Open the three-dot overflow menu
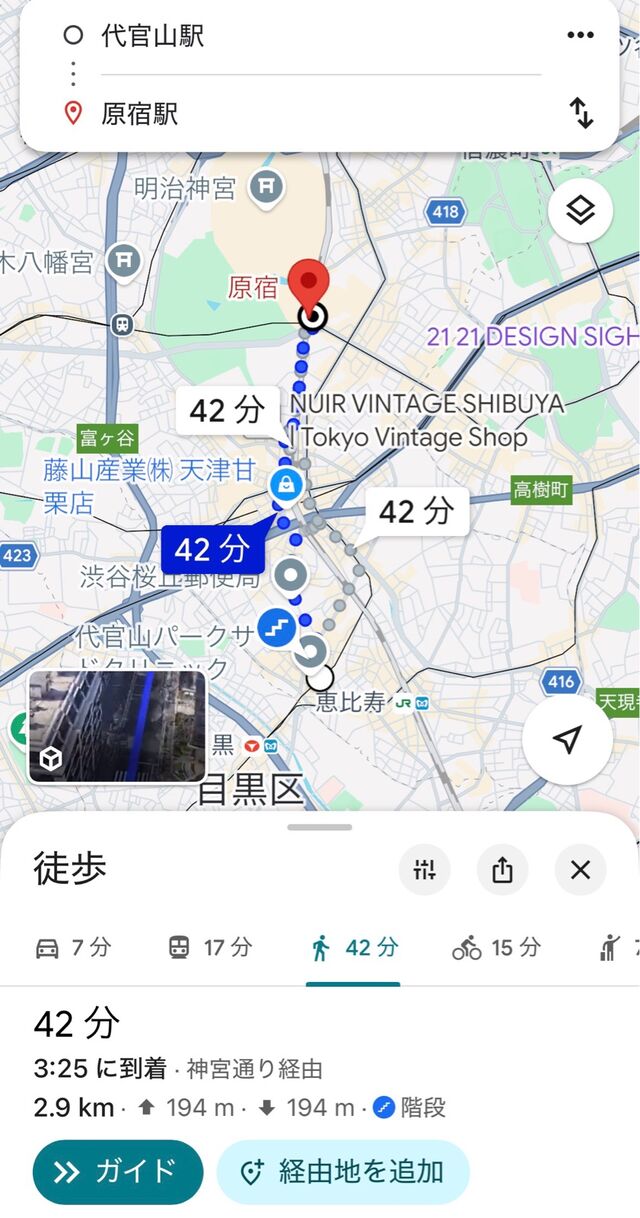This screenshot has height=1218, width=640. 580,36
